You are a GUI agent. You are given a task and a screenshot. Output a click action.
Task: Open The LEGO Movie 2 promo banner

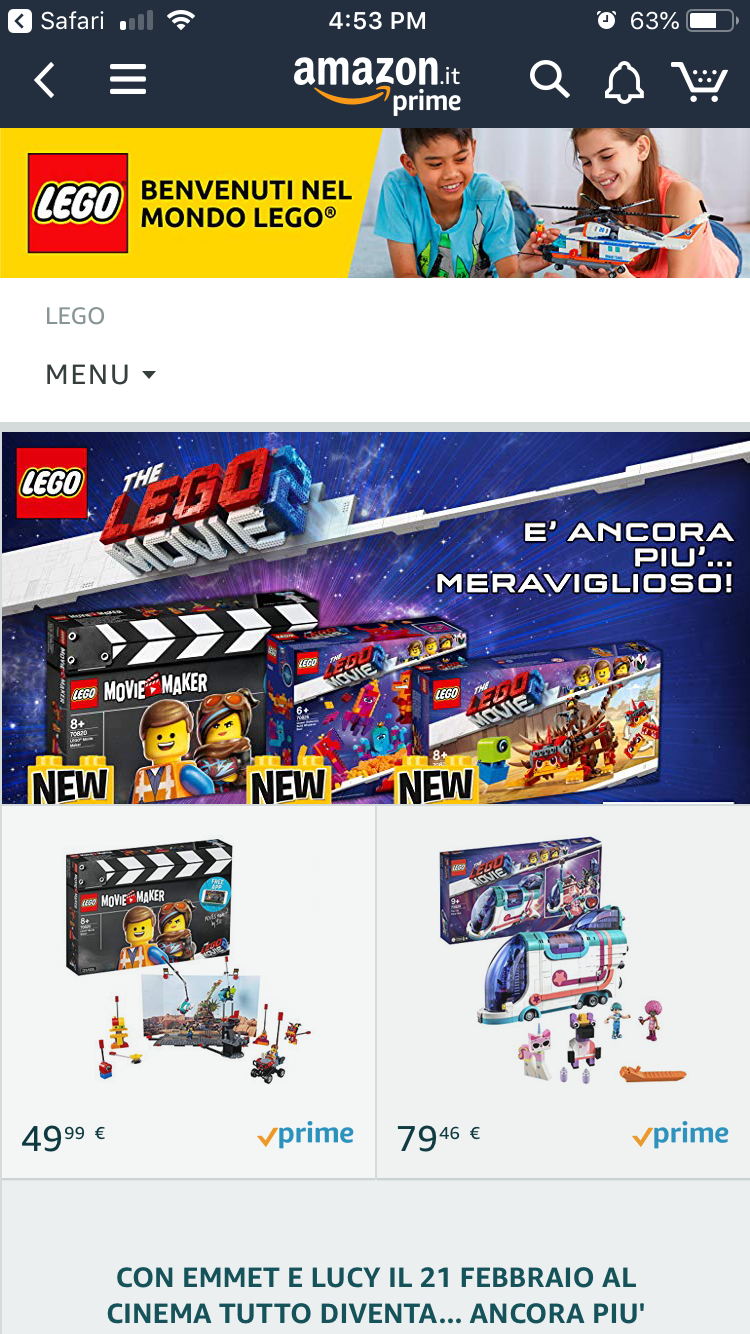tap(375, 618)
